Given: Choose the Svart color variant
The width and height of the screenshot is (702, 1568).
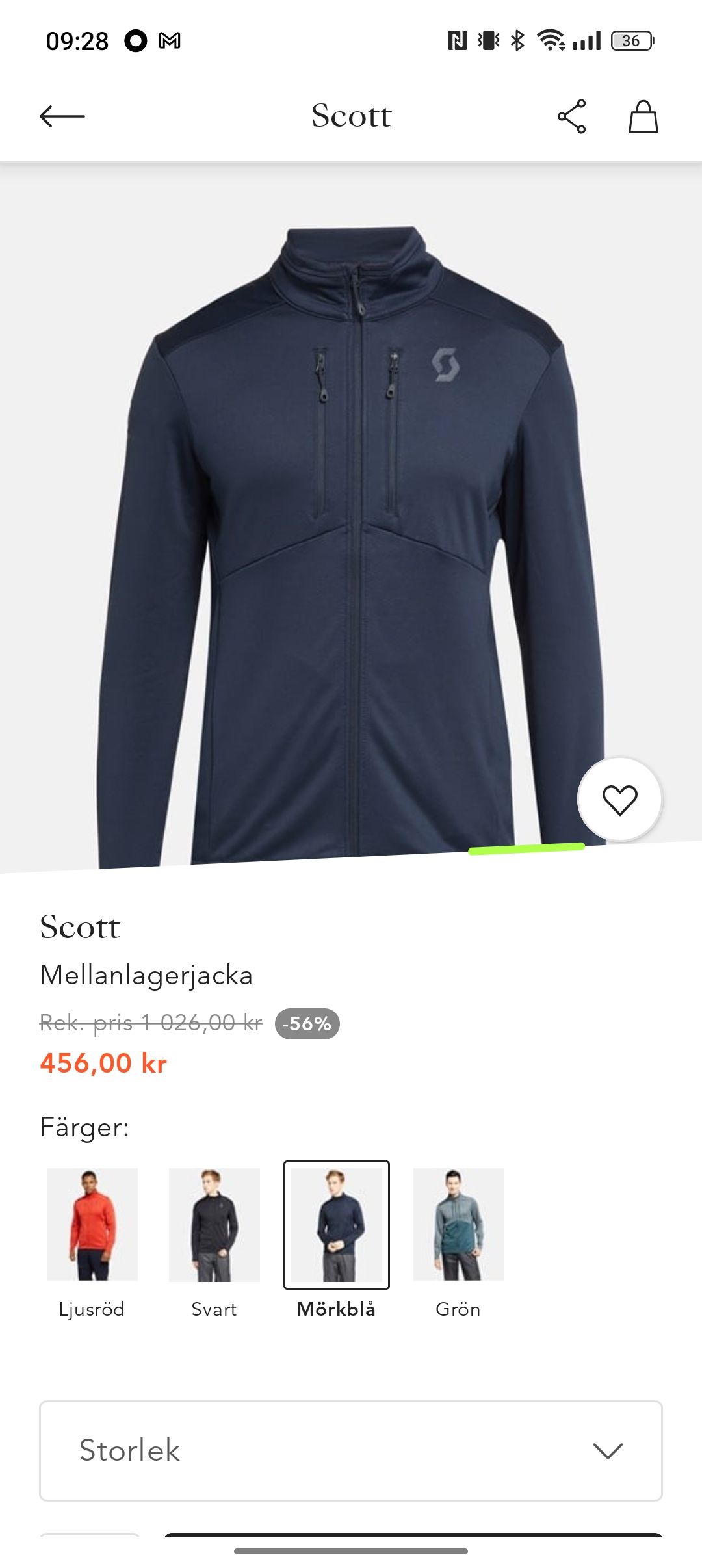Looking at the screenshot, I should pos(214,1225).
